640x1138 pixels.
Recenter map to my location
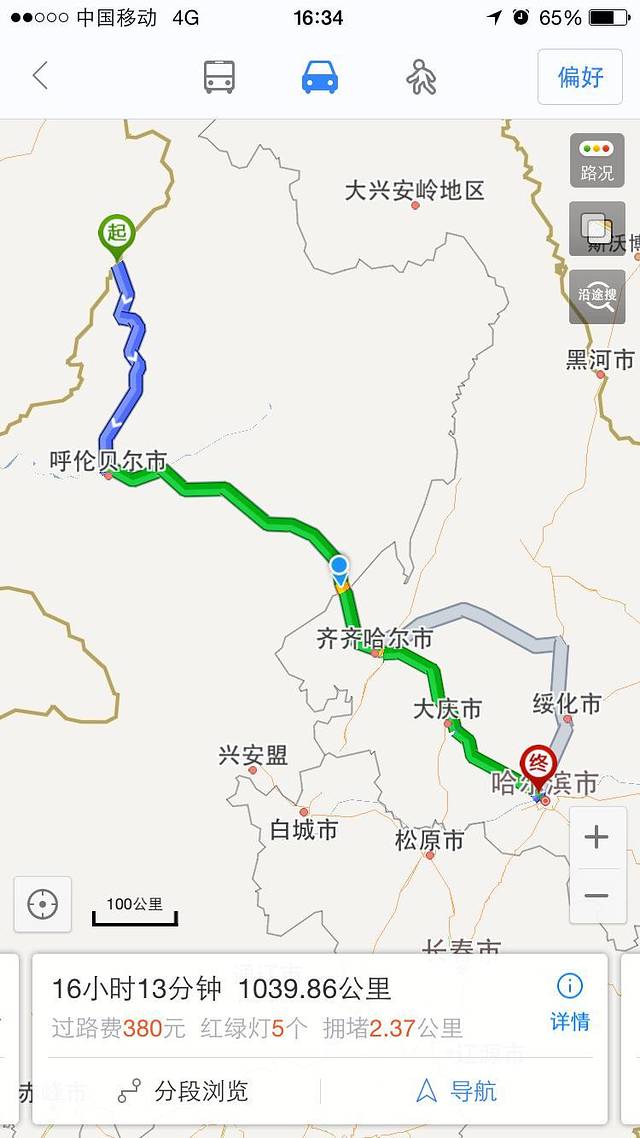(43, 904)
